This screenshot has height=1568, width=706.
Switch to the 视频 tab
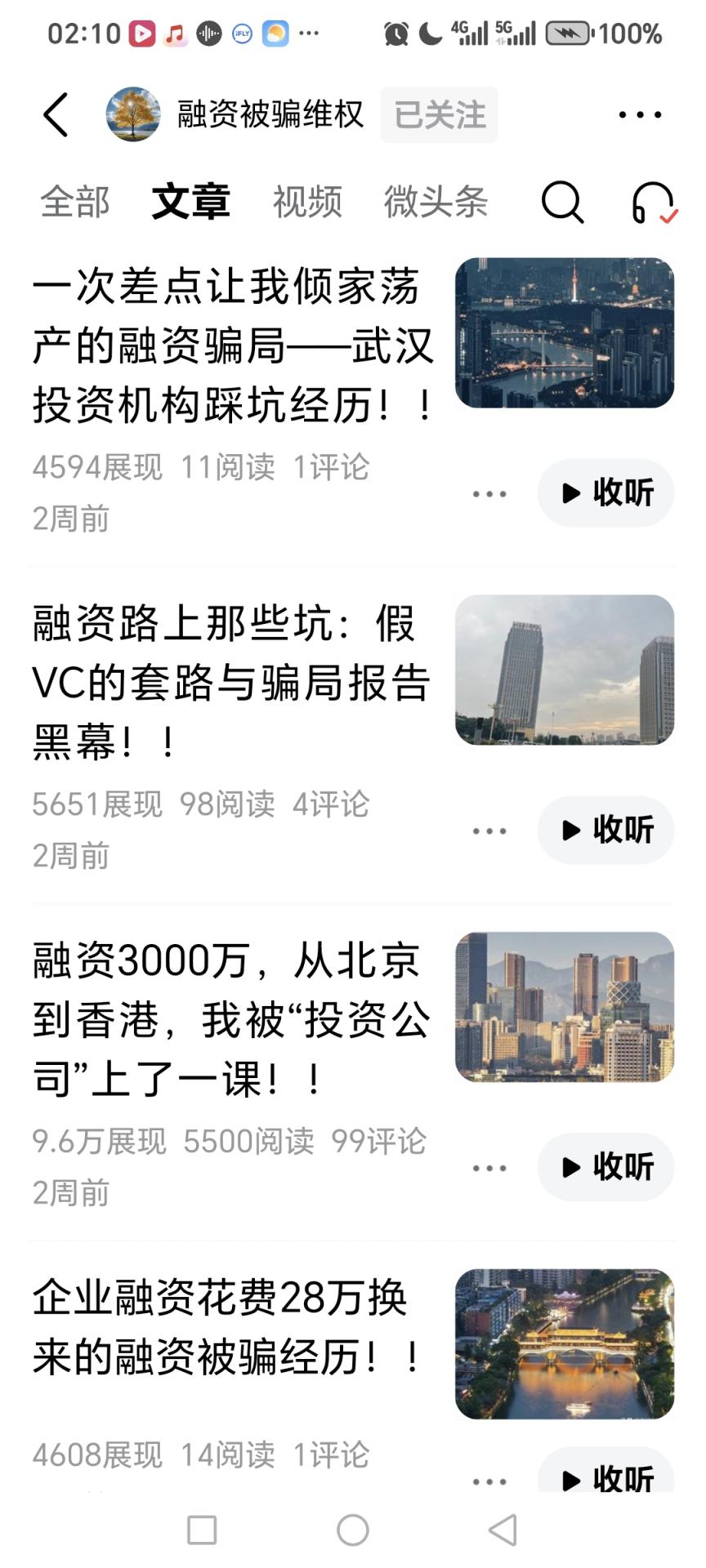(x=307, y=202)
